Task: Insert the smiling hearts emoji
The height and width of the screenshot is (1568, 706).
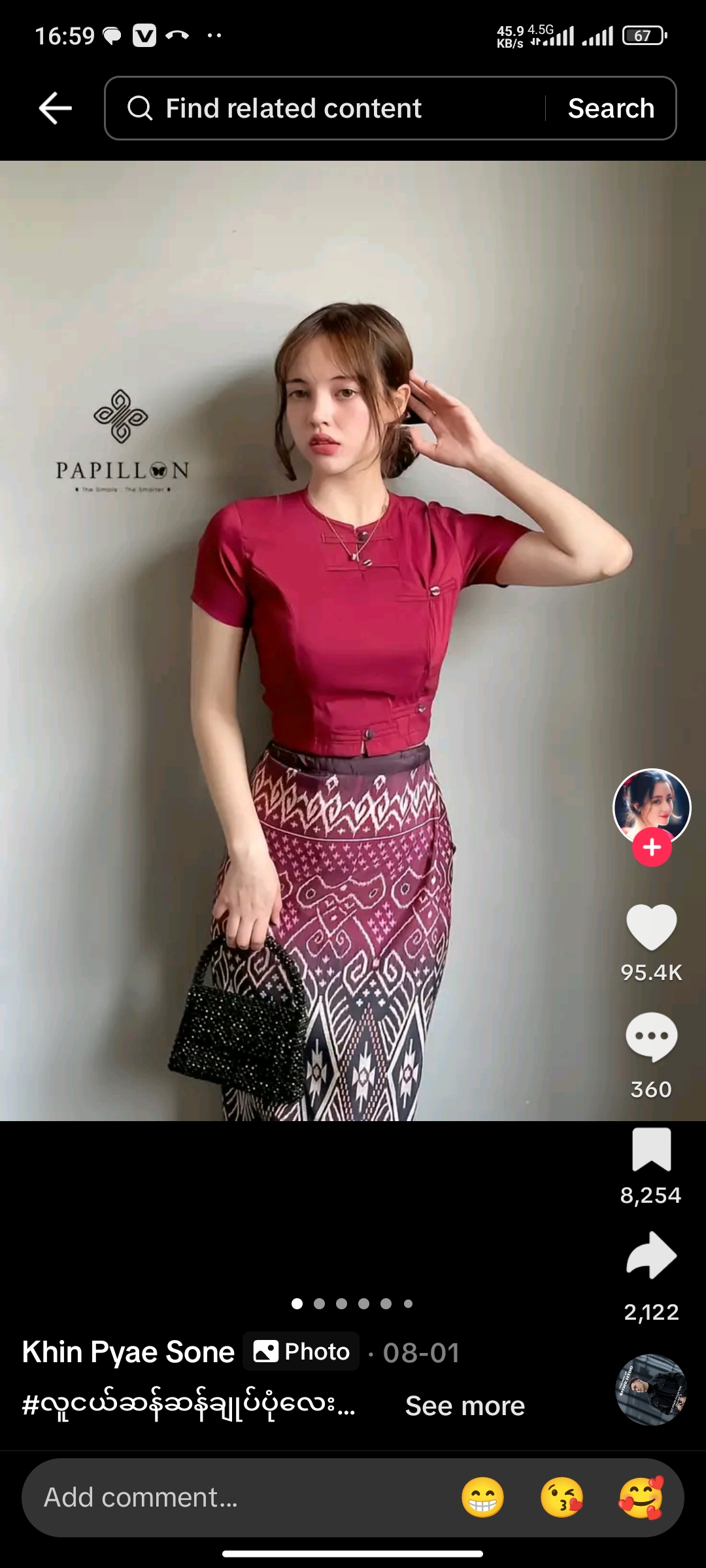Action: point(641,1497)
